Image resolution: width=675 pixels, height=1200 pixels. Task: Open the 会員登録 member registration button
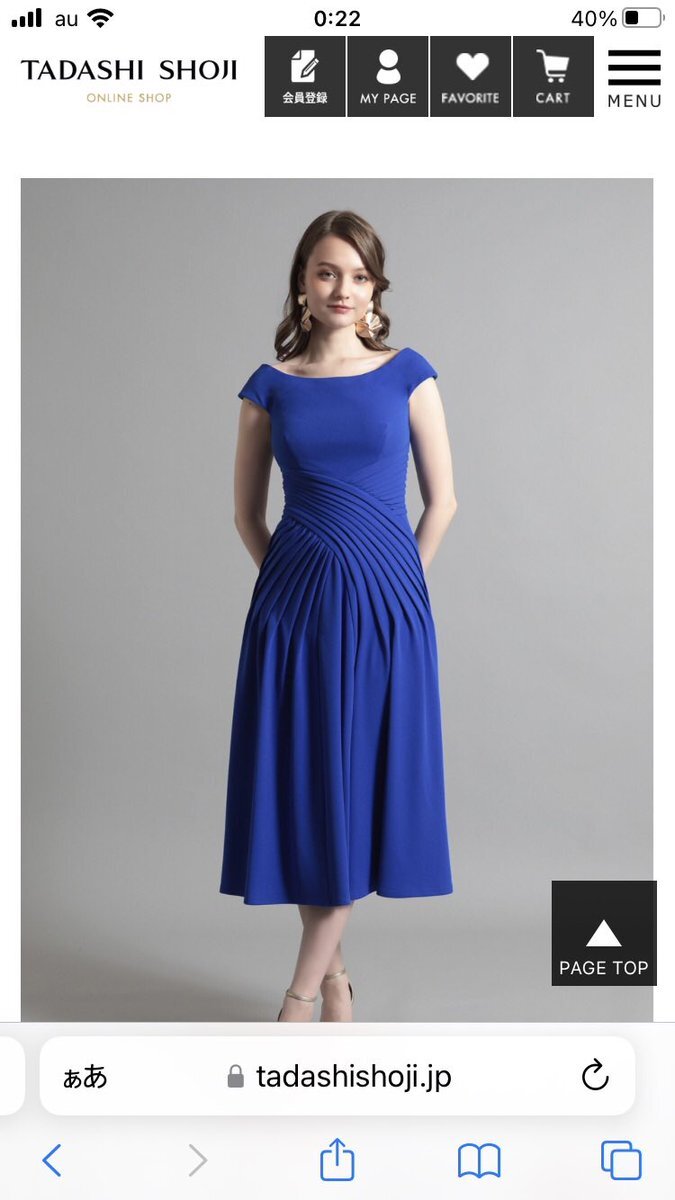click(x=305, y=77)
